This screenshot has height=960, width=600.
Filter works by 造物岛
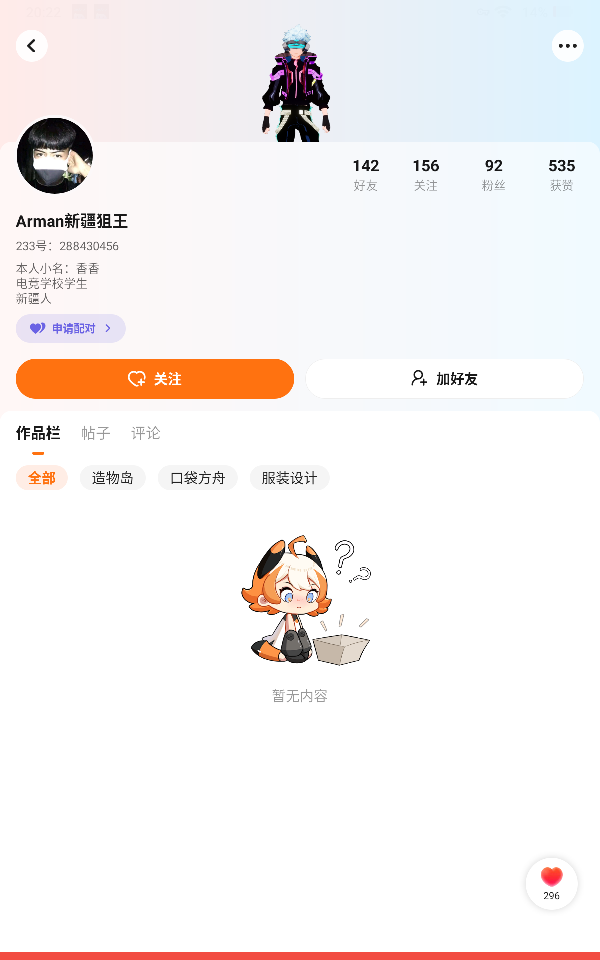coord(113,478)
